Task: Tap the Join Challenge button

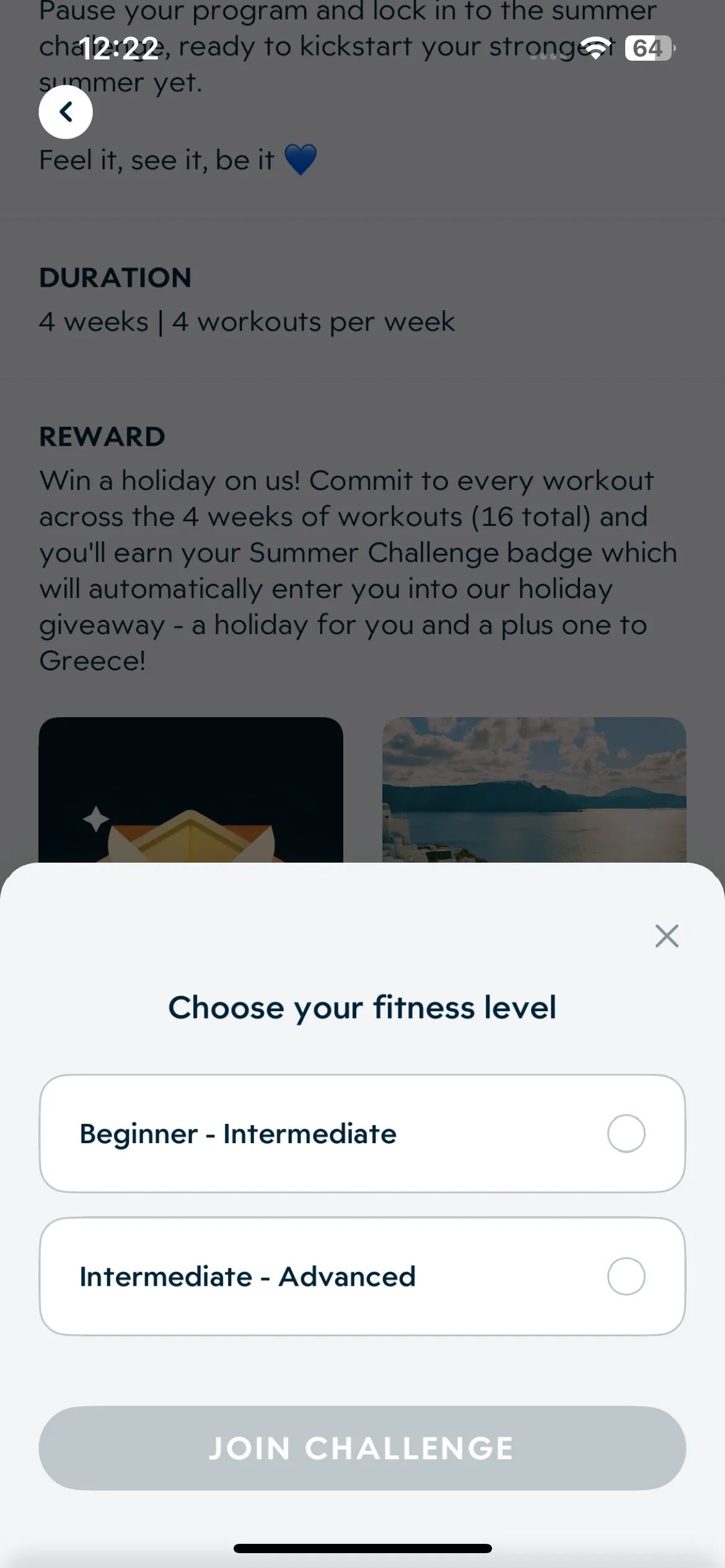Action: pos(362,1448)
